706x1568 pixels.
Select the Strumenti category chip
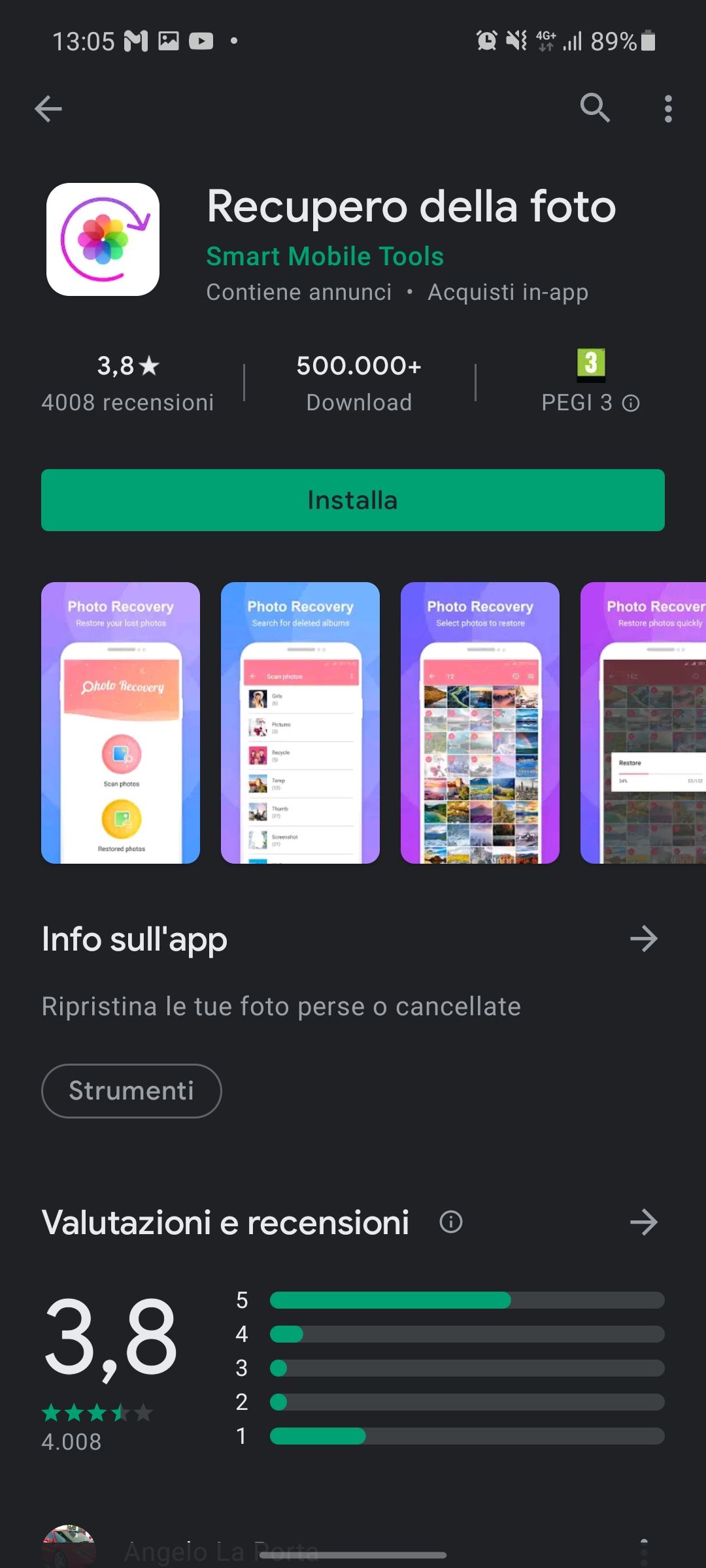click(131, 1090)
